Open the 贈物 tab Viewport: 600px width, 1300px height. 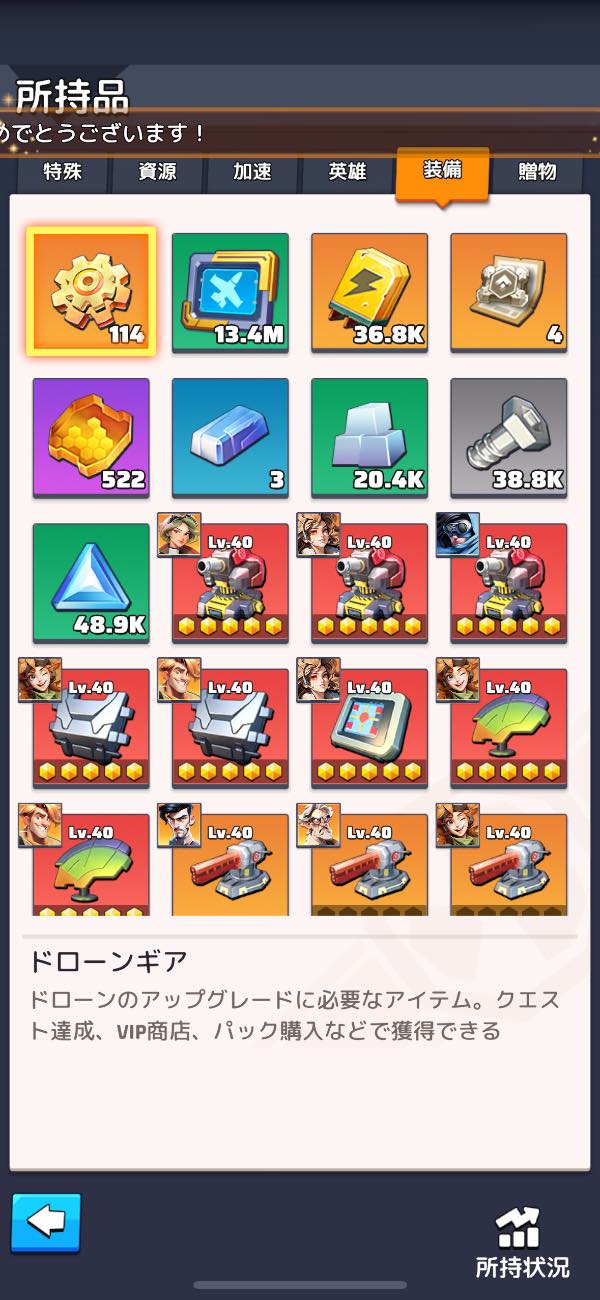pos(537,172)
